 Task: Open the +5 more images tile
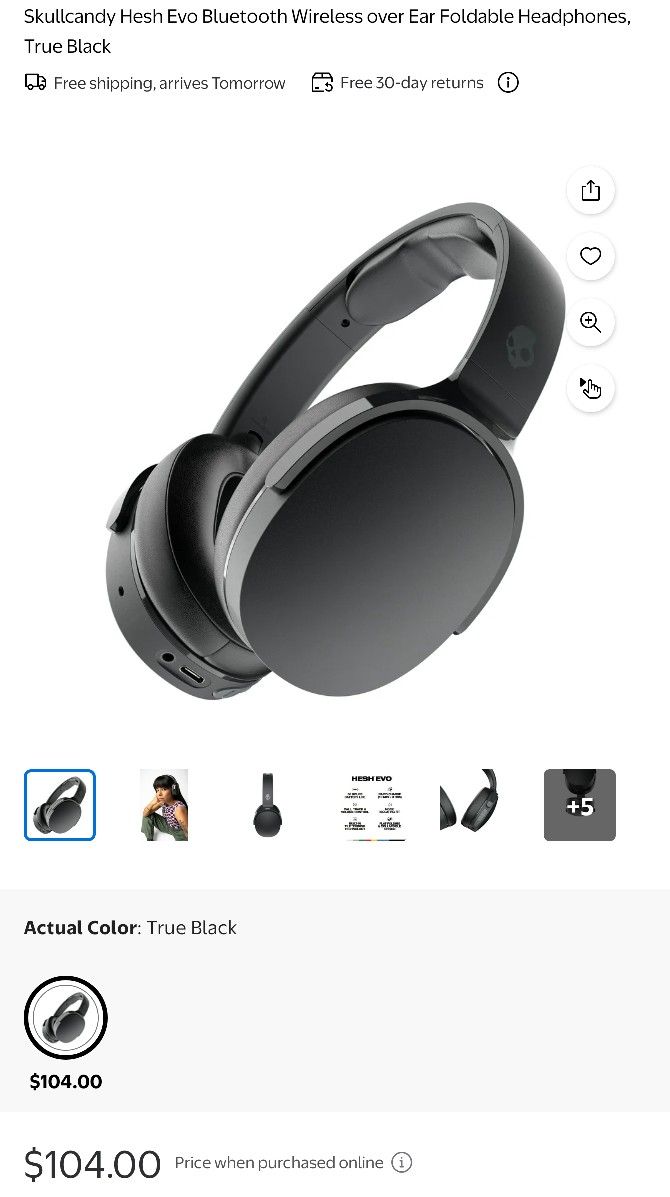pos(579,805)
